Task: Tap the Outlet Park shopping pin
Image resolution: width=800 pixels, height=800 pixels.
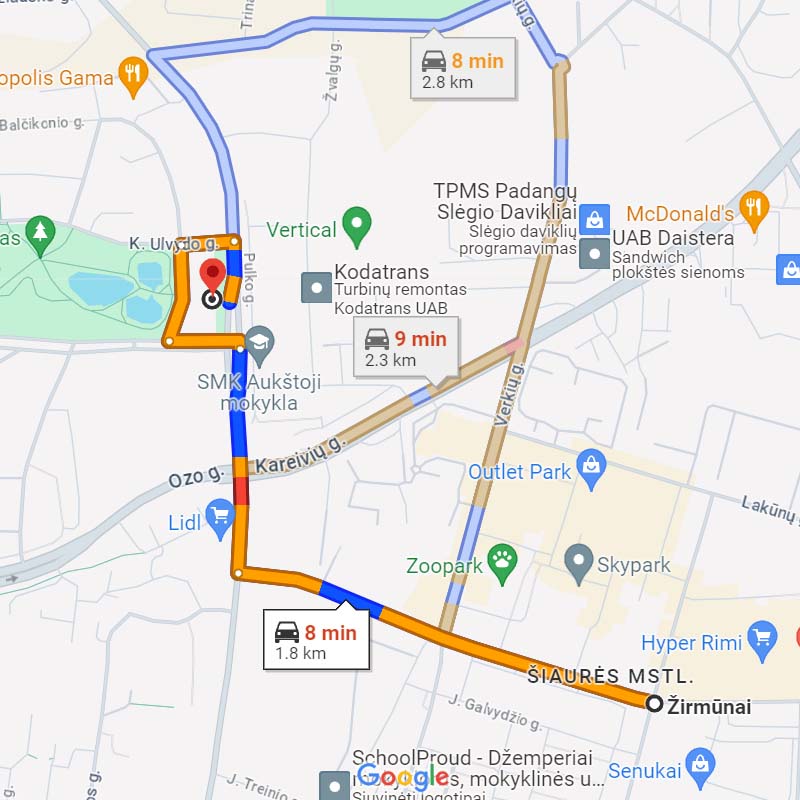Action: click(x=592, y=469)
